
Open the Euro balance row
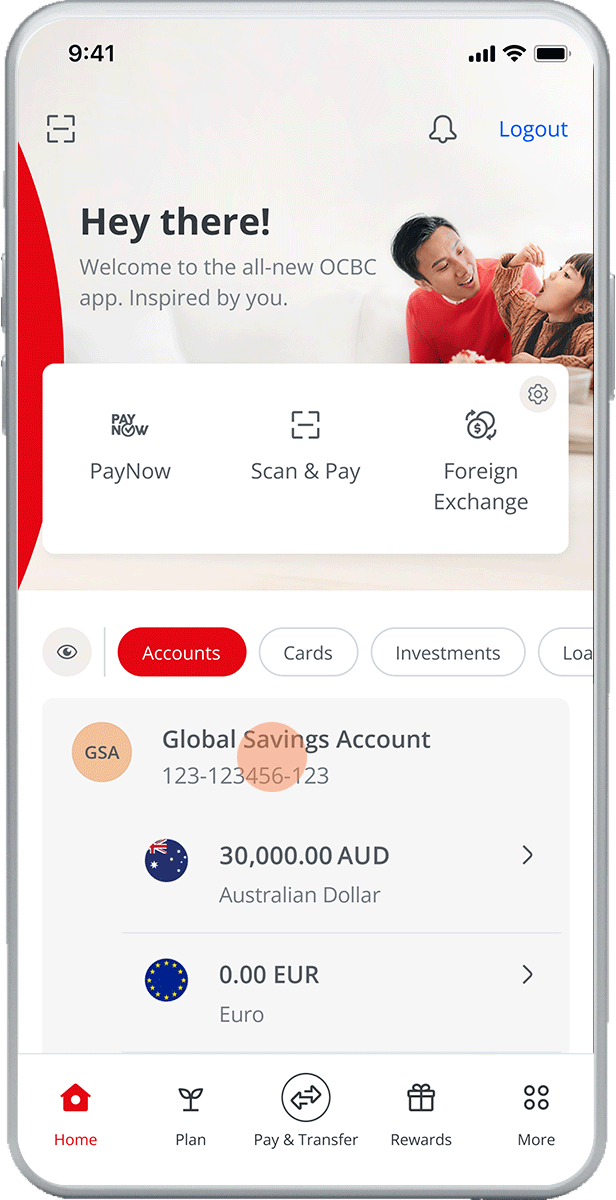coord(340,992)
